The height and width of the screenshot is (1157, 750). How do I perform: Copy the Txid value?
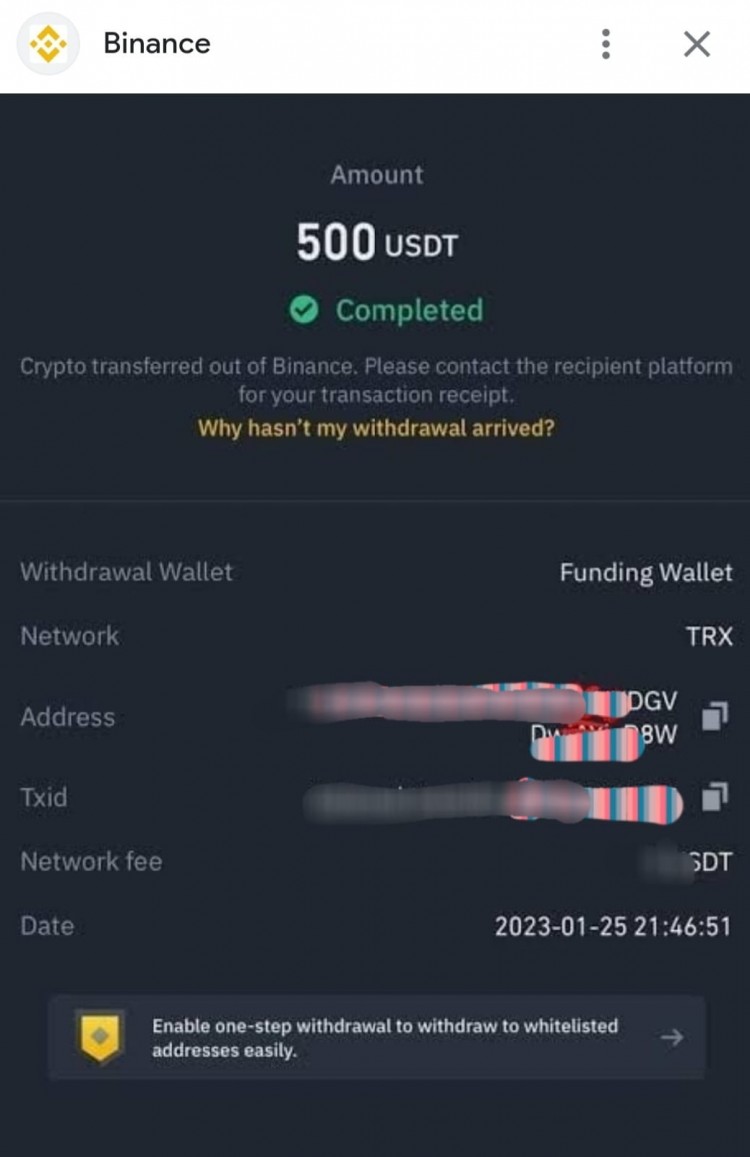[714, 797]
